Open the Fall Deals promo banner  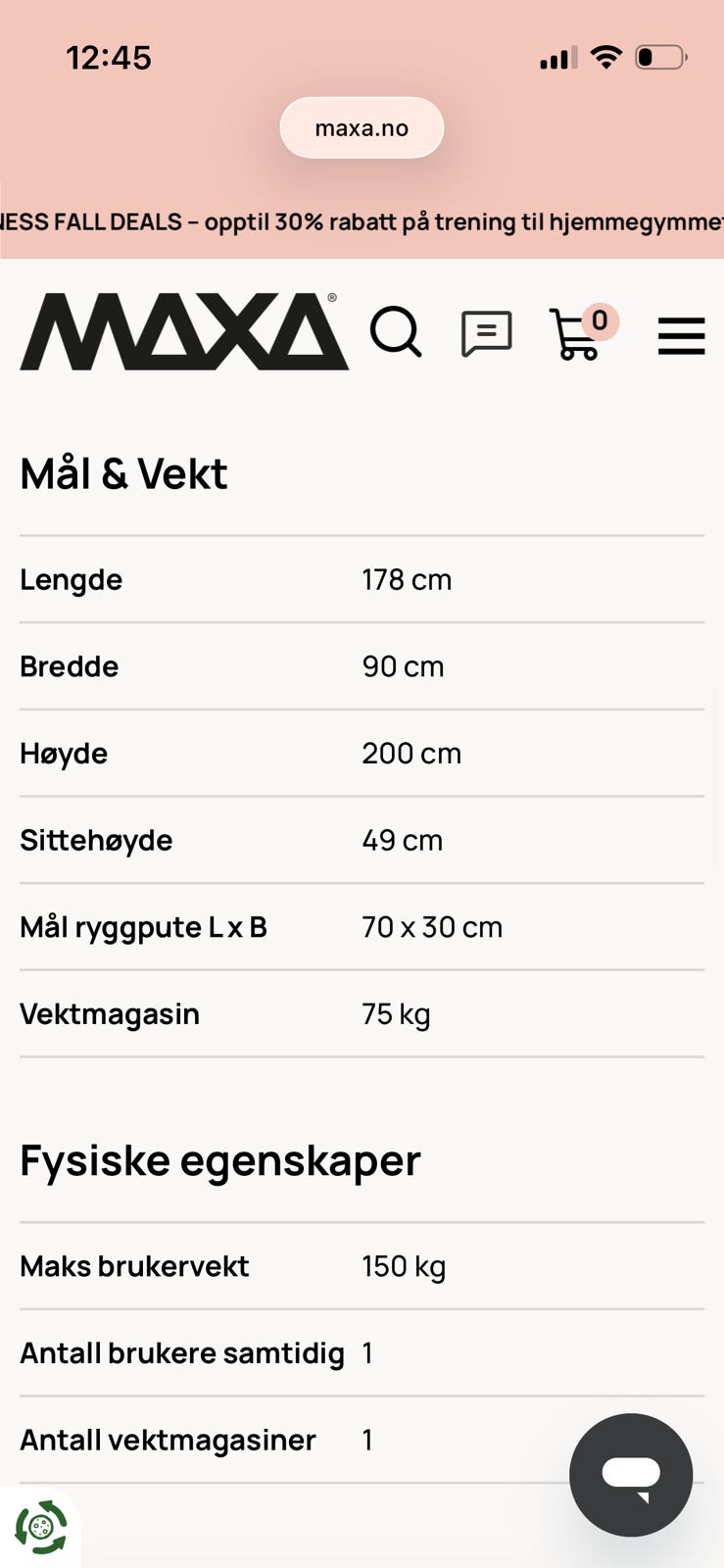362,221
